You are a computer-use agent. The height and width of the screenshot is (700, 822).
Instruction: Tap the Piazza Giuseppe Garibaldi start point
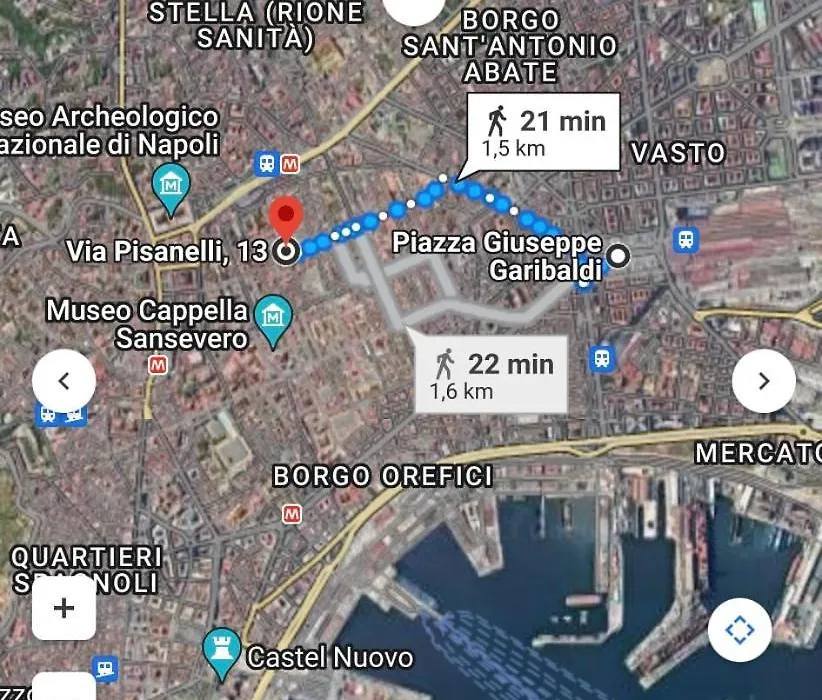(x=619, y=256)
